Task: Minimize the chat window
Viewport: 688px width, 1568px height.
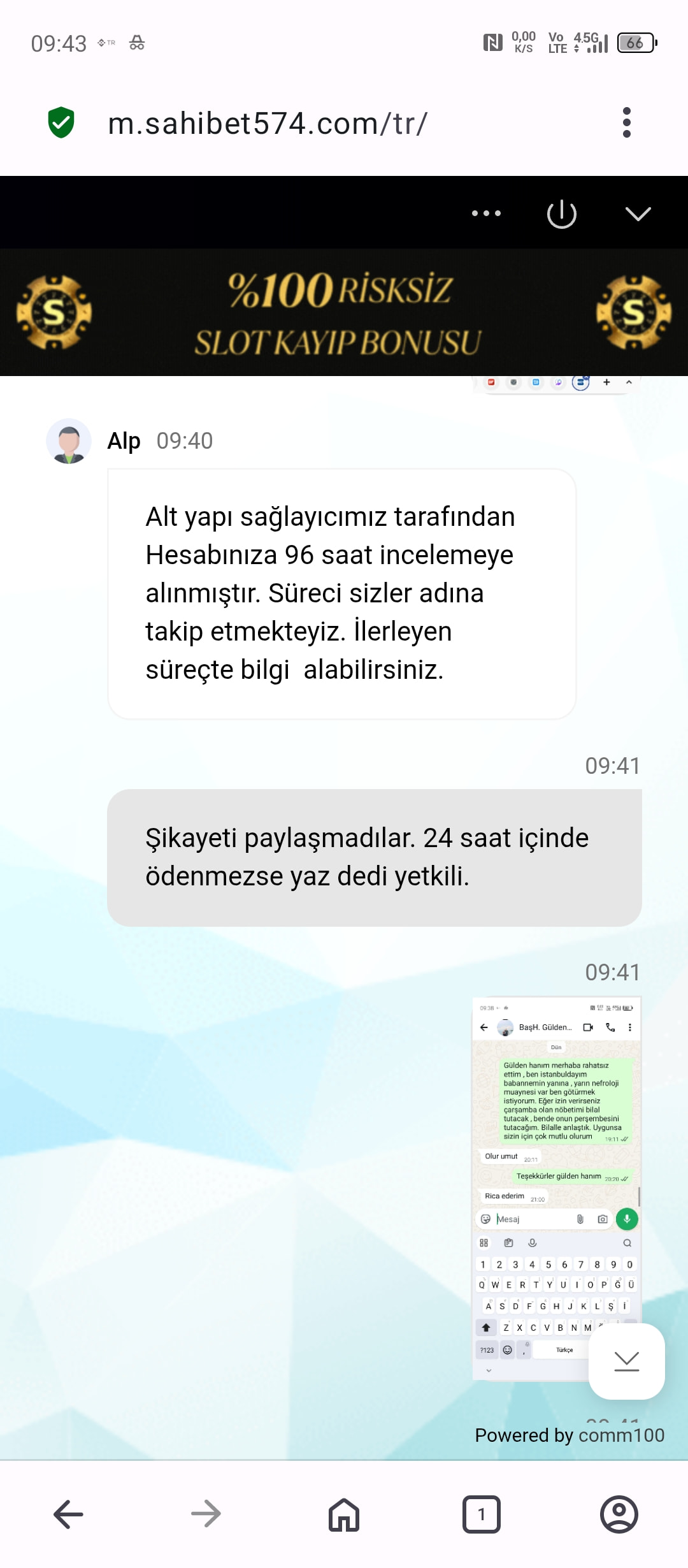Action: click(638, 214)
